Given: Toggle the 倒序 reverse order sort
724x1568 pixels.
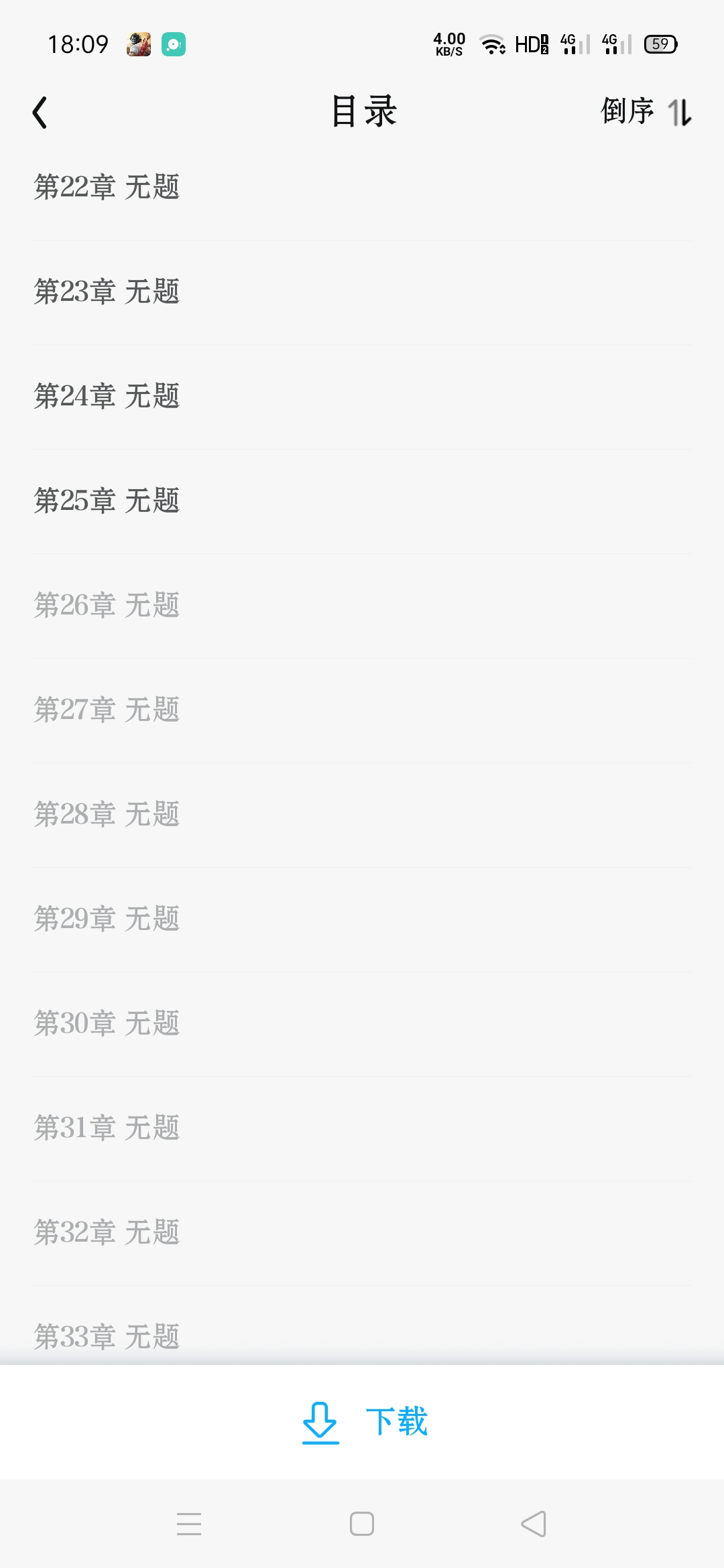Looking at the screenshot, I should click(x=646, y=111).
